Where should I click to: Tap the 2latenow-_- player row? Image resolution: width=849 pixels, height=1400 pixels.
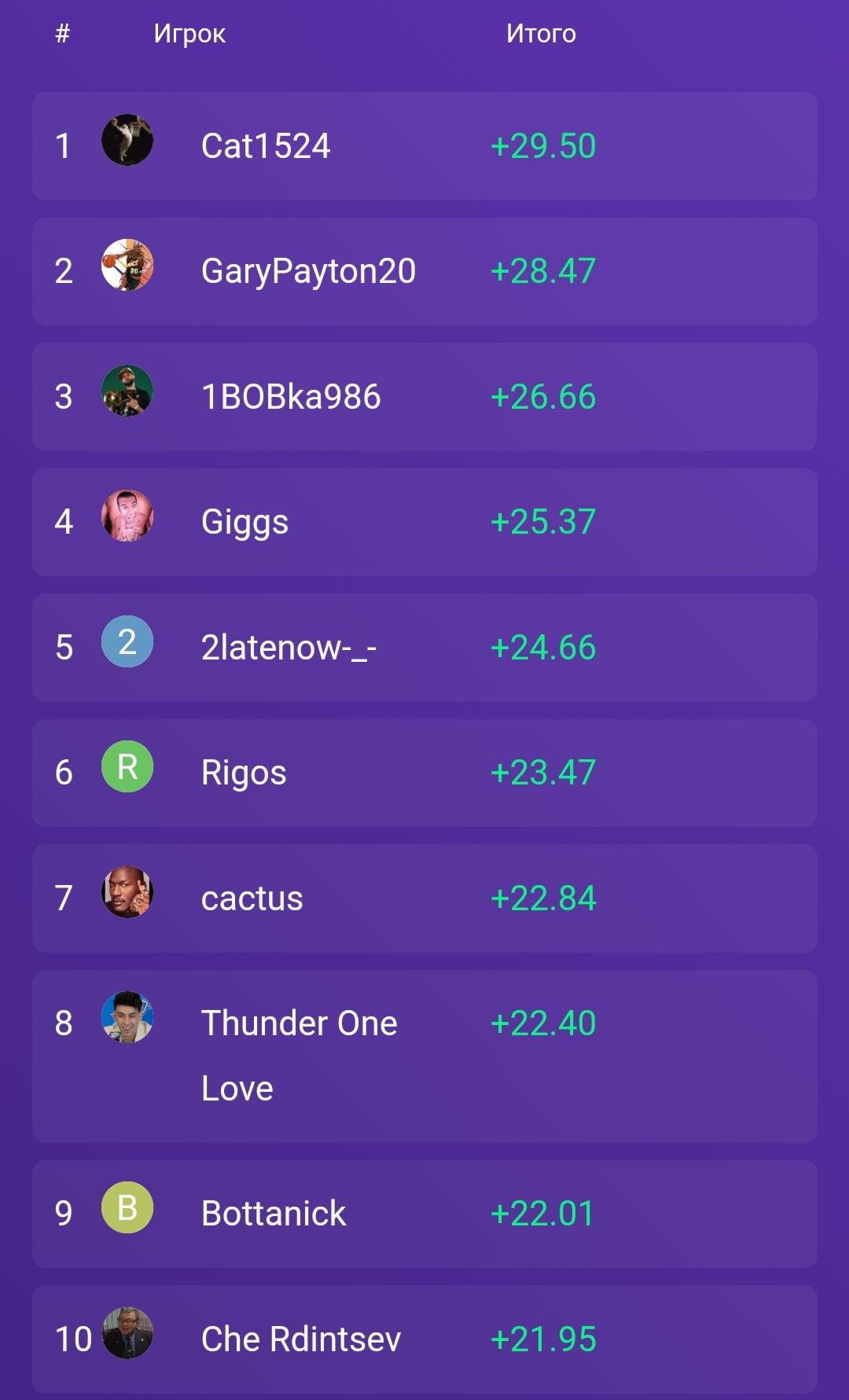click(x=424, y=648)
